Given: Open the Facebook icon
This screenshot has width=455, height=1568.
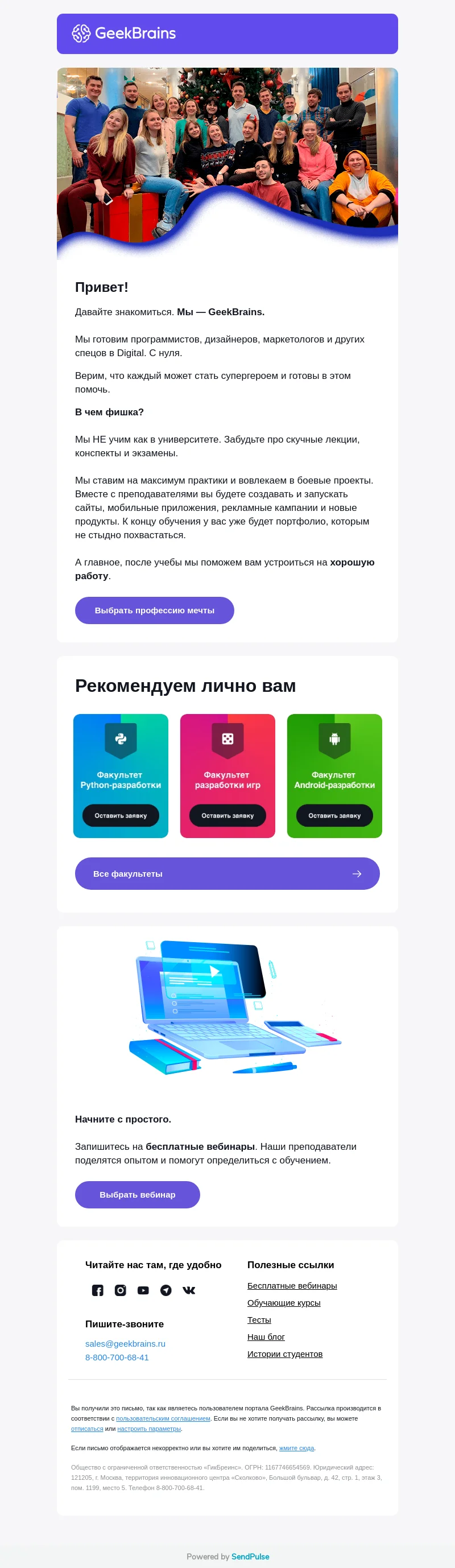Looking at the screenshot, I should click(97, 1290).
